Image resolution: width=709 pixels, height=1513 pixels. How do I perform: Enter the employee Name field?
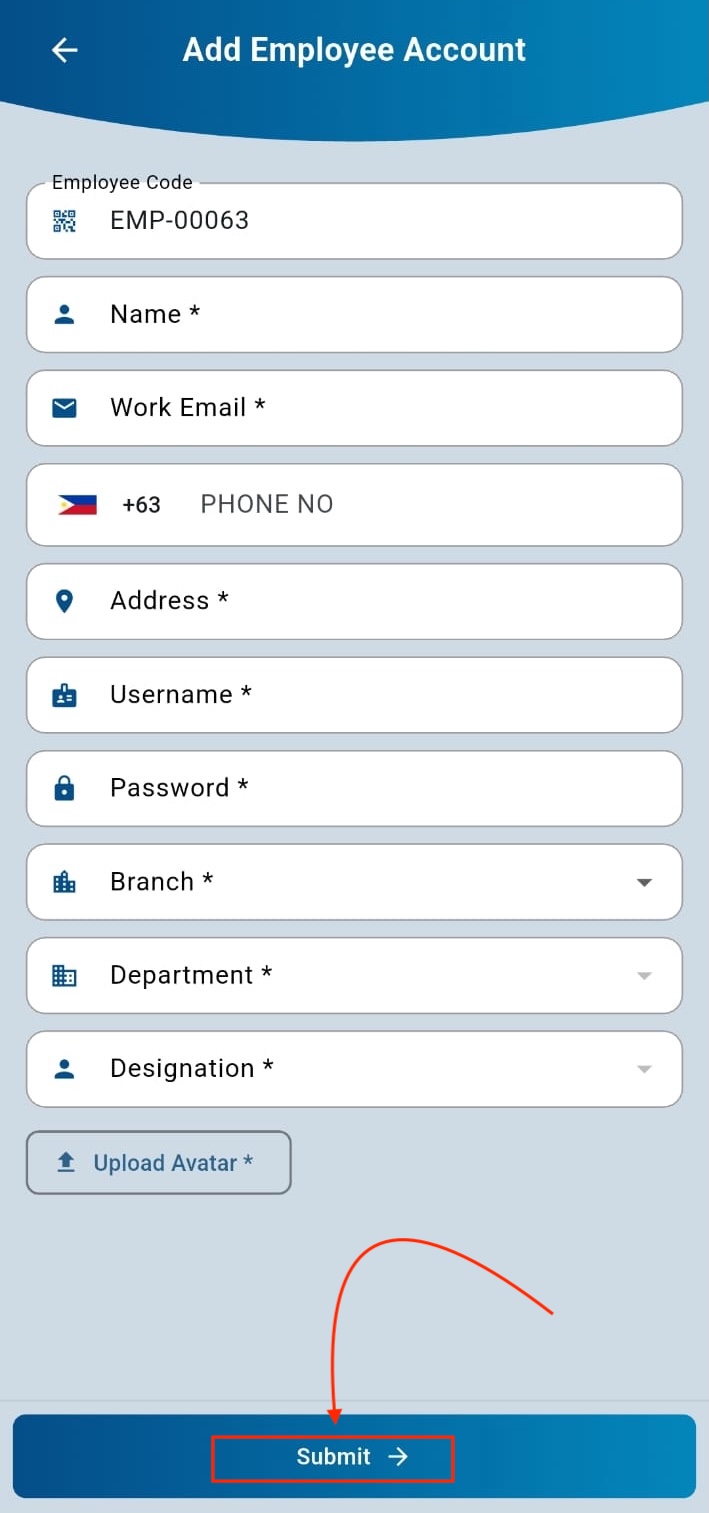(x=380, y=315)
